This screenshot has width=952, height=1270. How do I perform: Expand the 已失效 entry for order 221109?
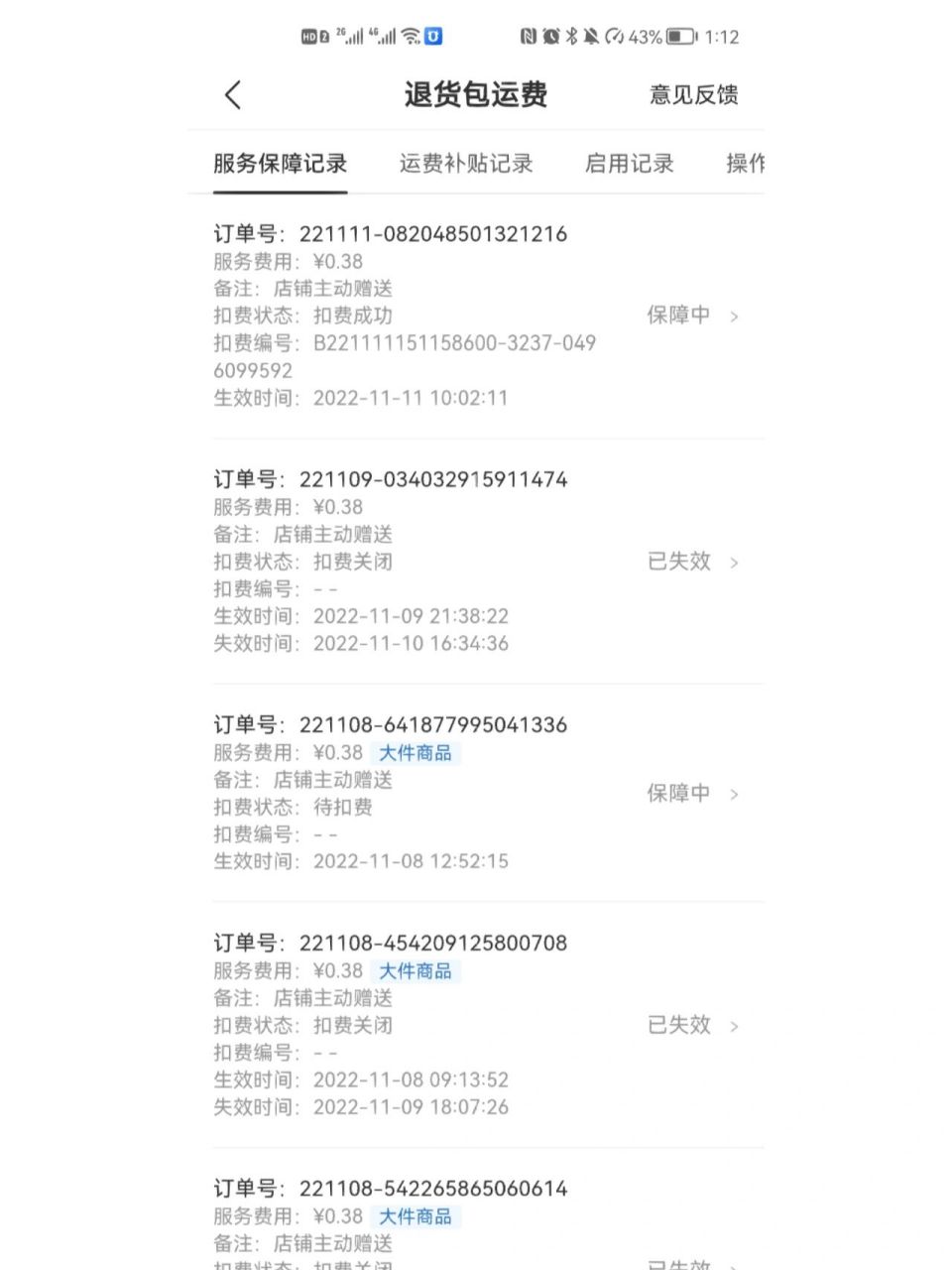[x=736, y=562]
